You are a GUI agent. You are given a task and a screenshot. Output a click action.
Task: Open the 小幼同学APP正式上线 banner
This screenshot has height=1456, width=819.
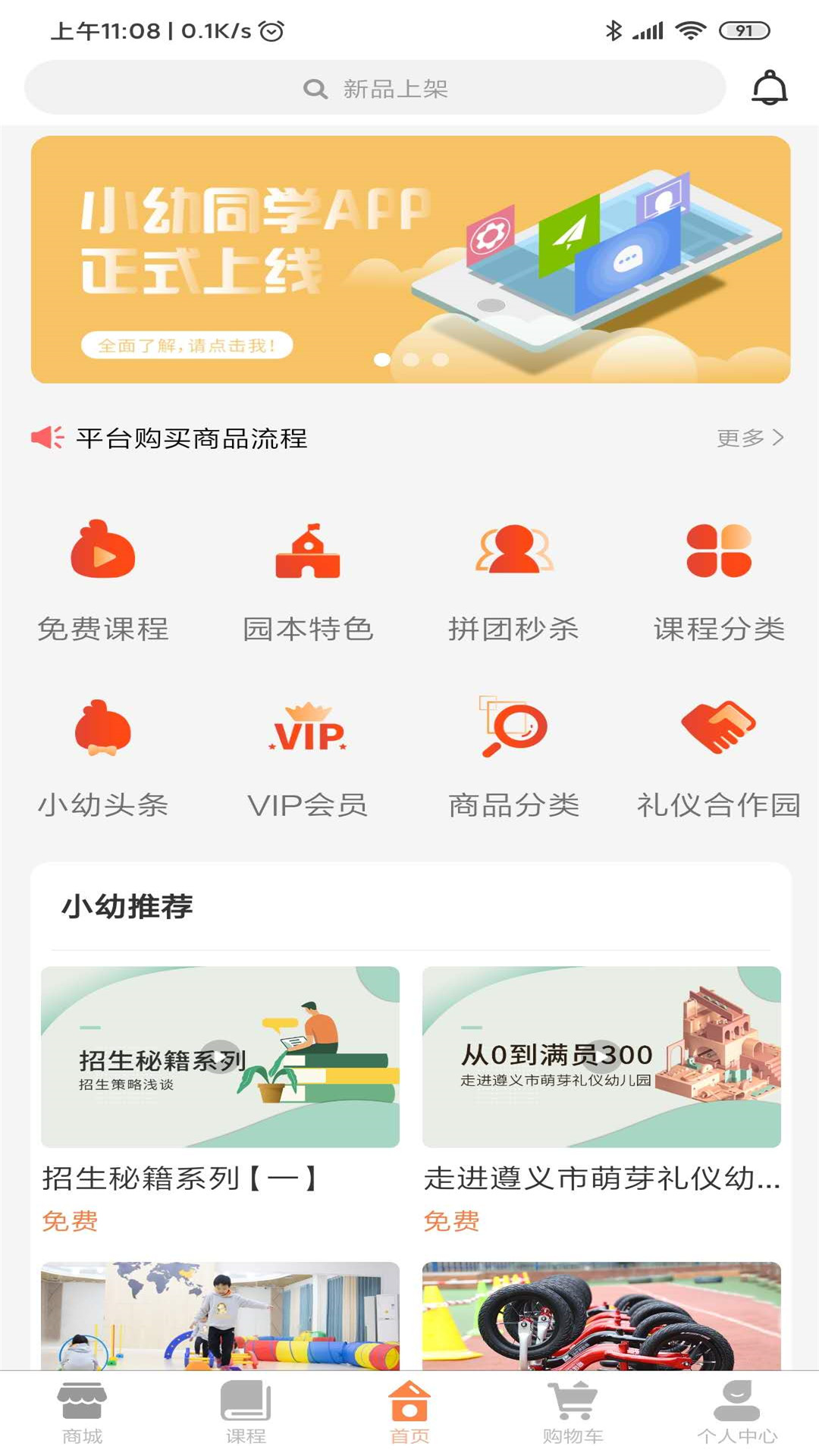pos(410,259)
